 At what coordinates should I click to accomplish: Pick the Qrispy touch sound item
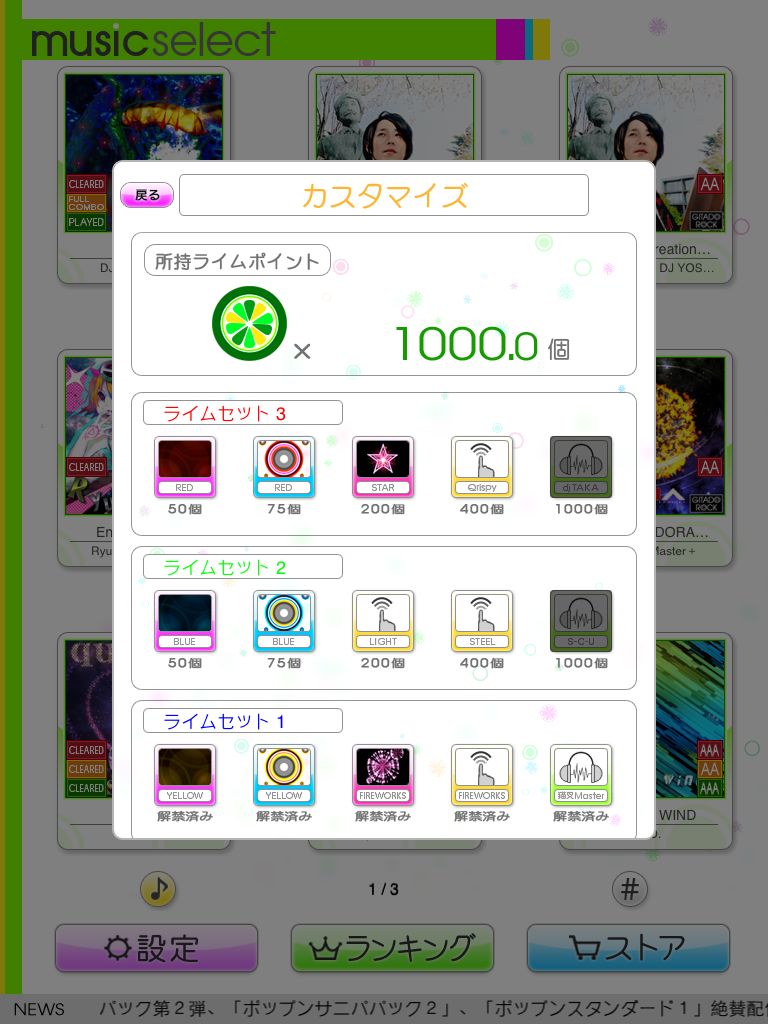click(x=482, y=466)
